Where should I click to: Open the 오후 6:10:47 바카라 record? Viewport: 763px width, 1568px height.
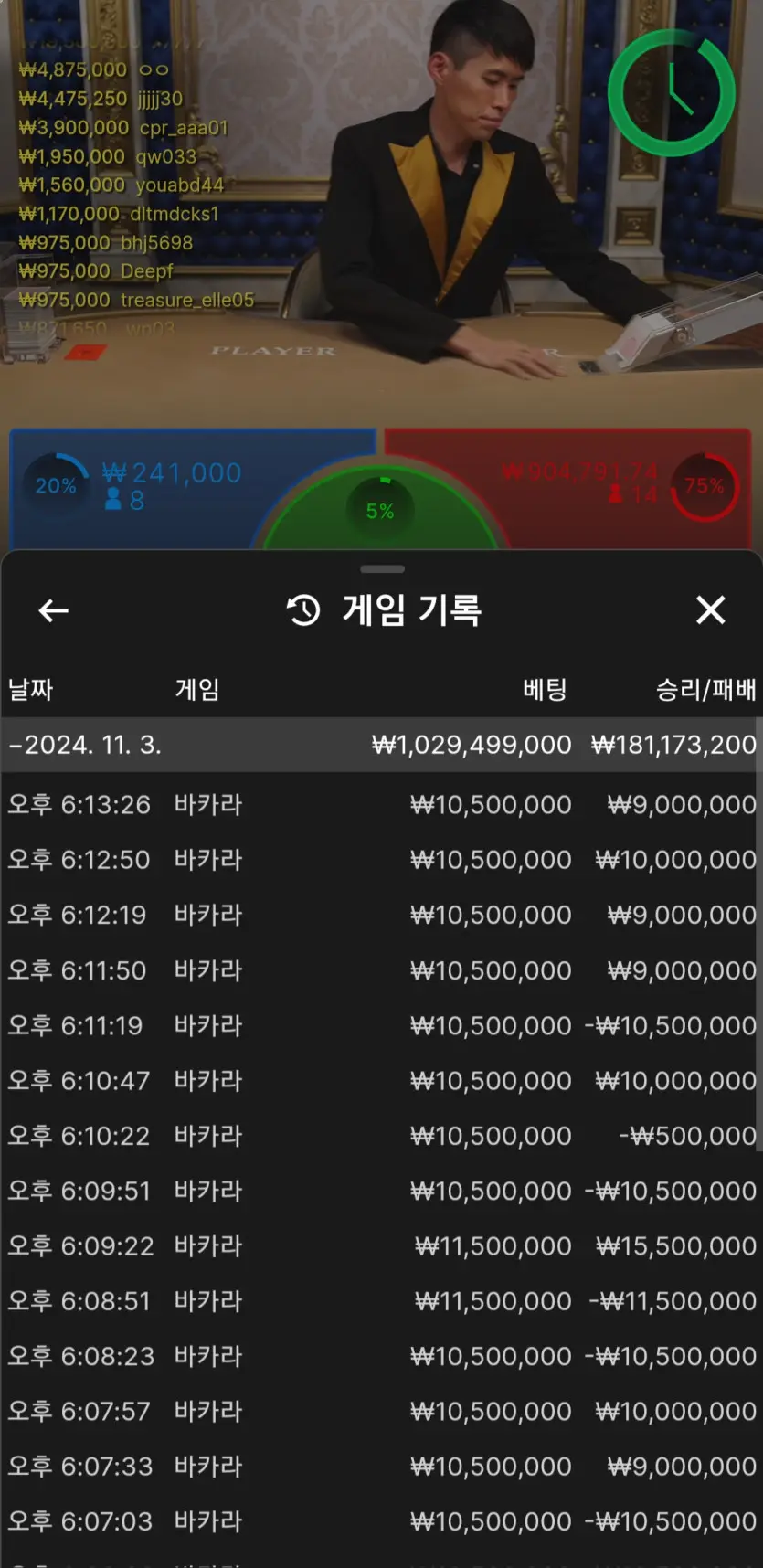[x=381, y=1081]
